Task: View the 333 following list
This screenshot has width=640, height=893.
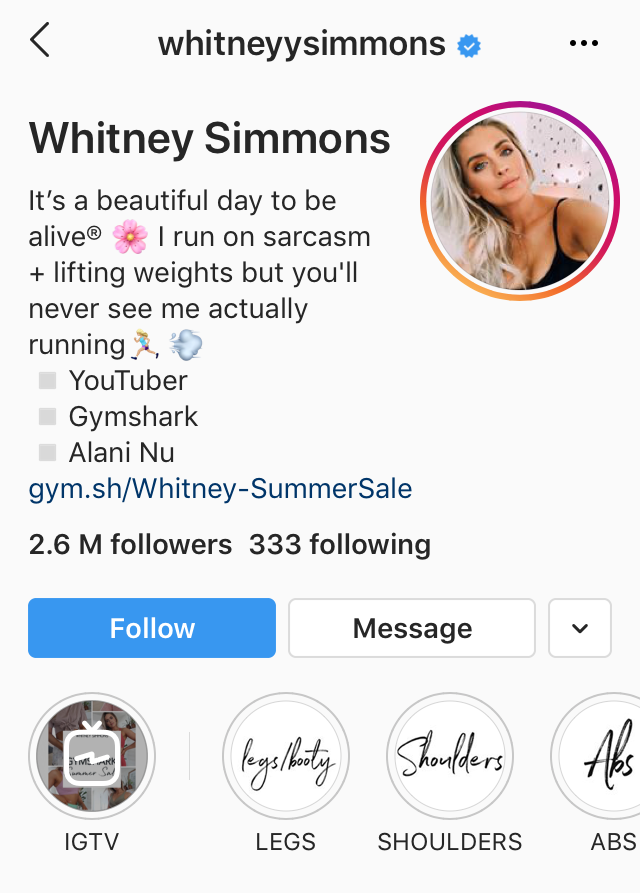Action: [x=340, y=545]
